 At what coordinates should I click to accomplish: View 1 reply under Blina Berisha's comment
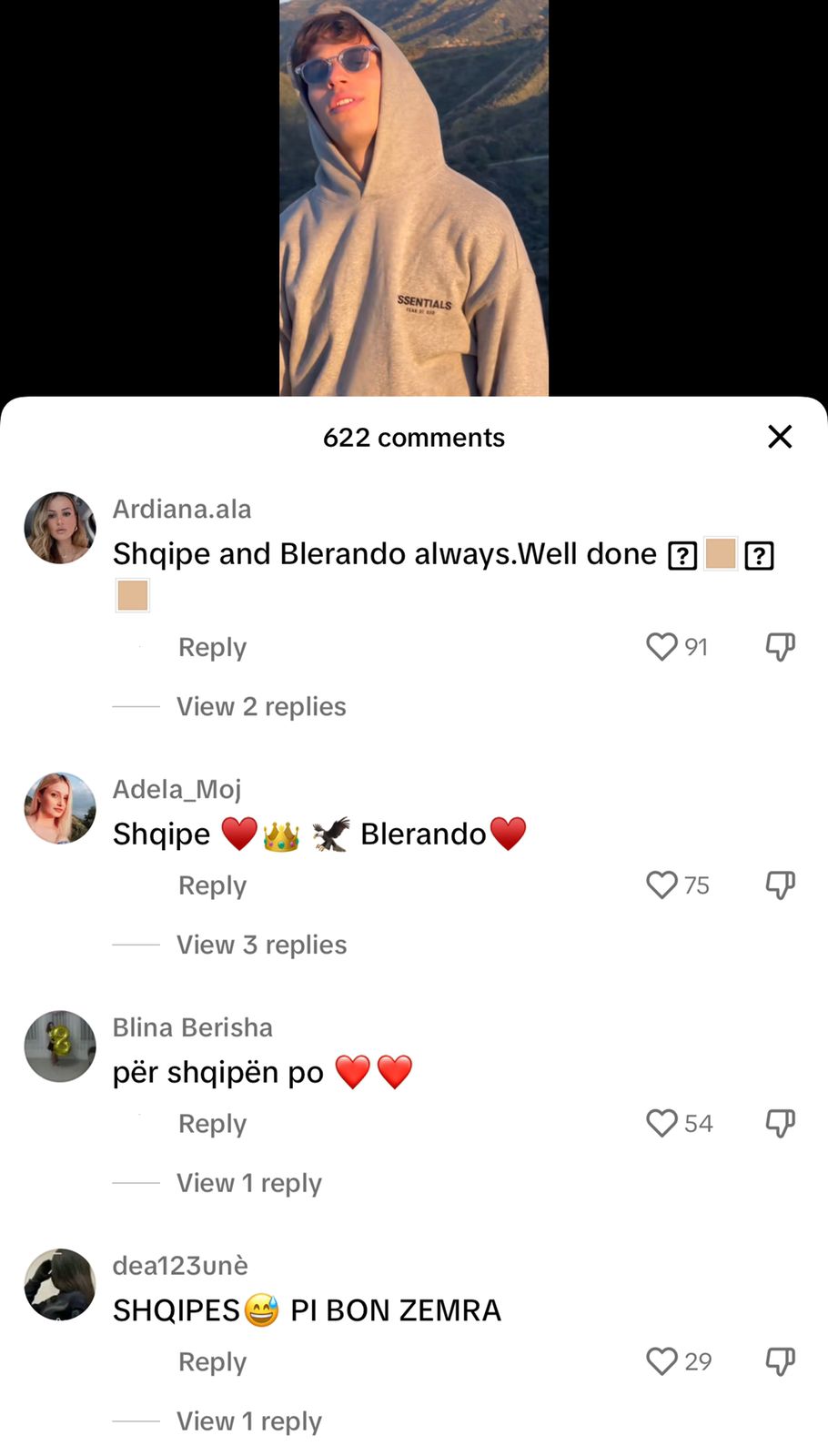(x=249, y=1184)
